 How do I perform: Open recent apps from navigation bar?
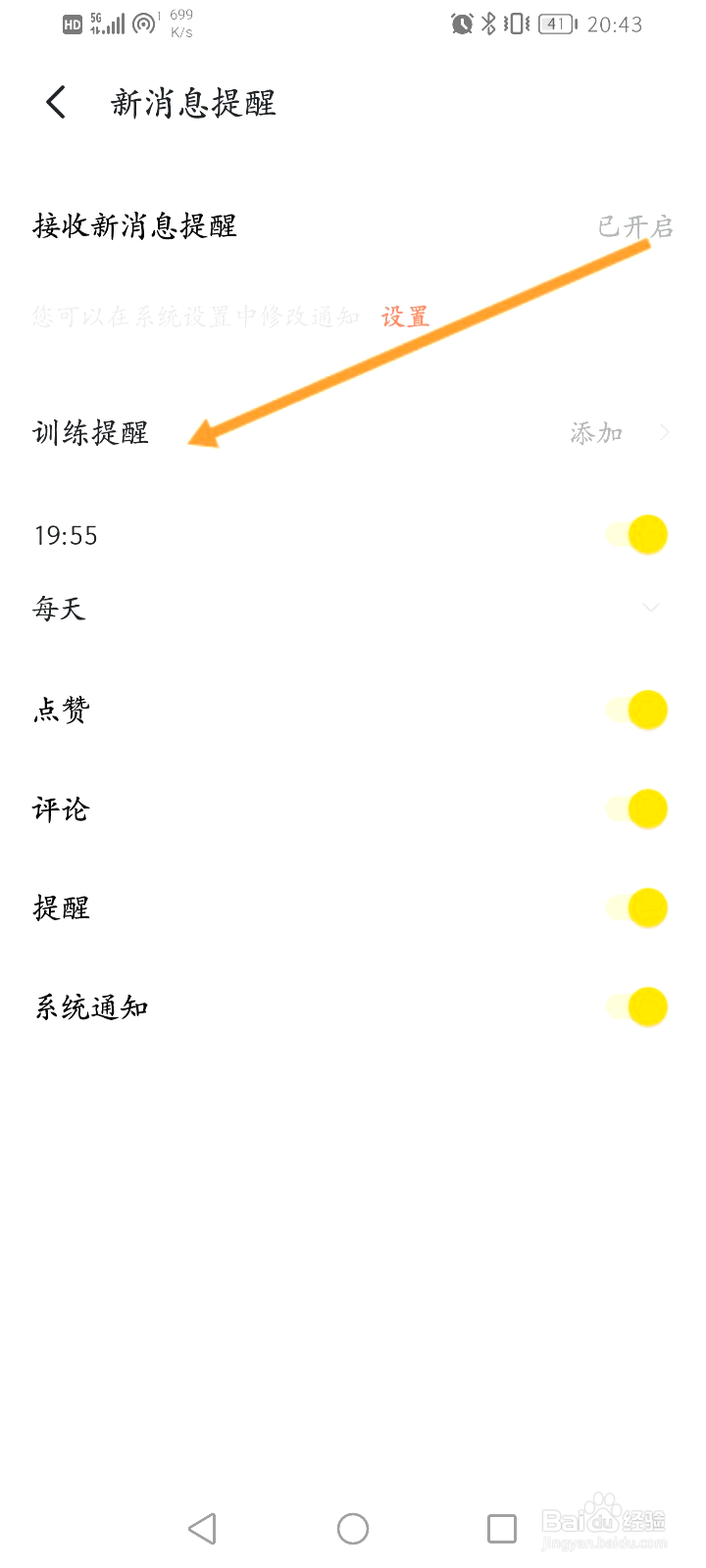[502, 1529]
